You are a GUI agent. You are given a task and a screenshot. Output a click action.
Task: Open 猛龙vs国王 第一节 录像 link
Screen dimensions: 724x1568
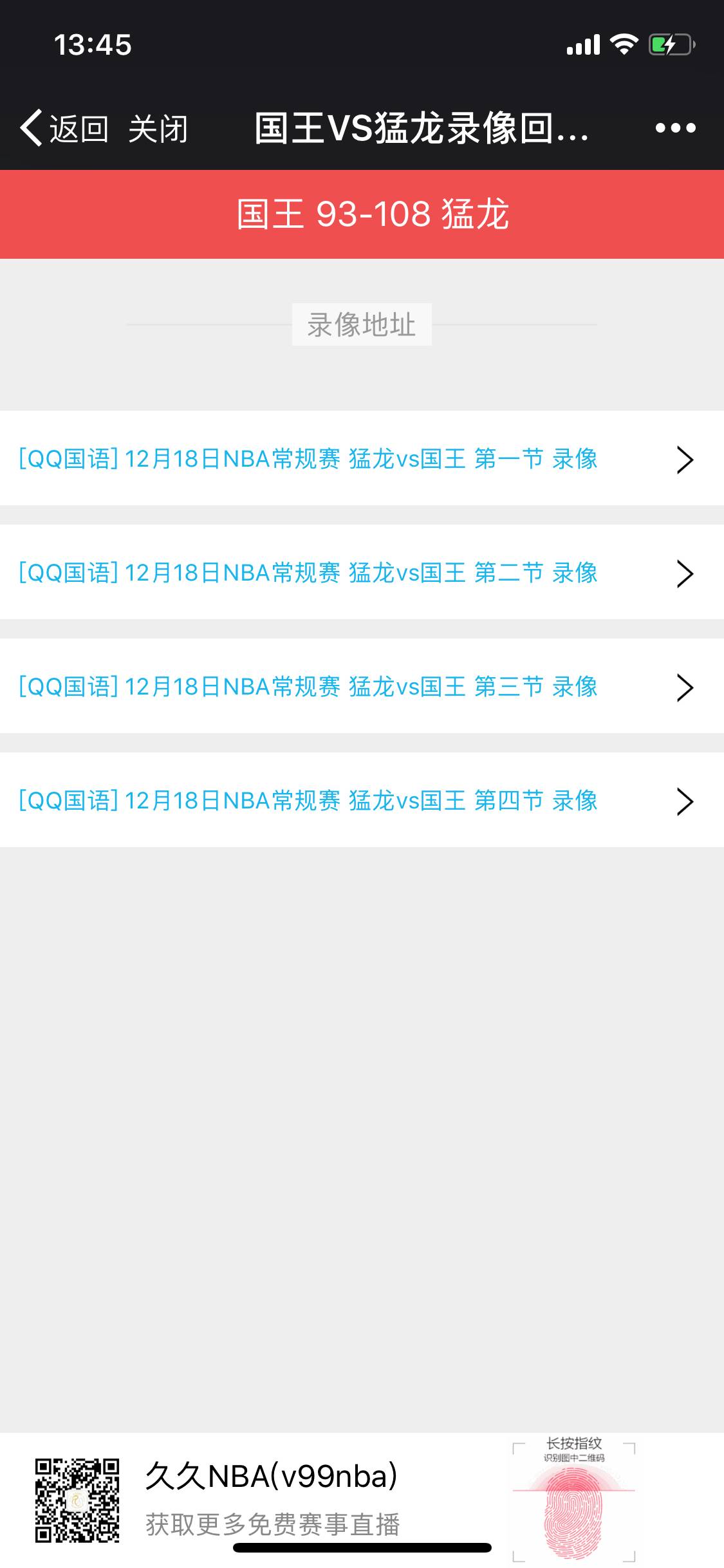(309, 459)
